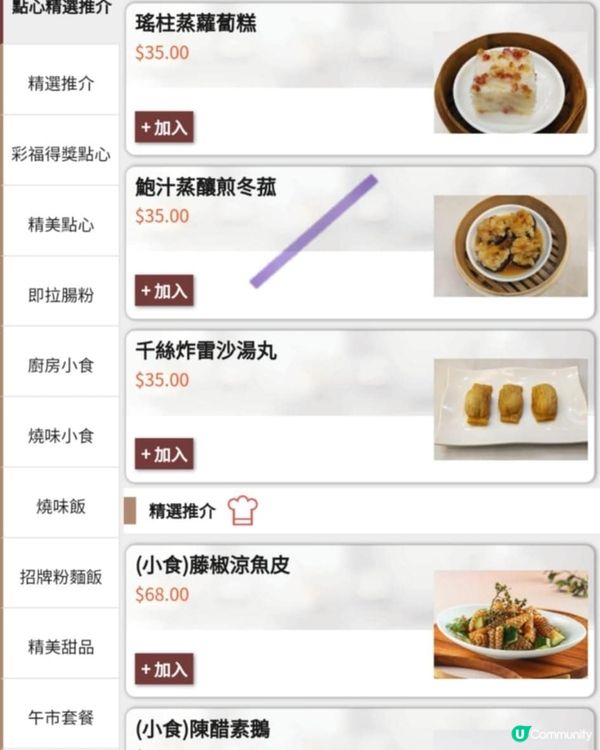Viewport: 600px width, 750px height.
Task: Select the 午市套餐 category
Action: click(x=61, y=717)
